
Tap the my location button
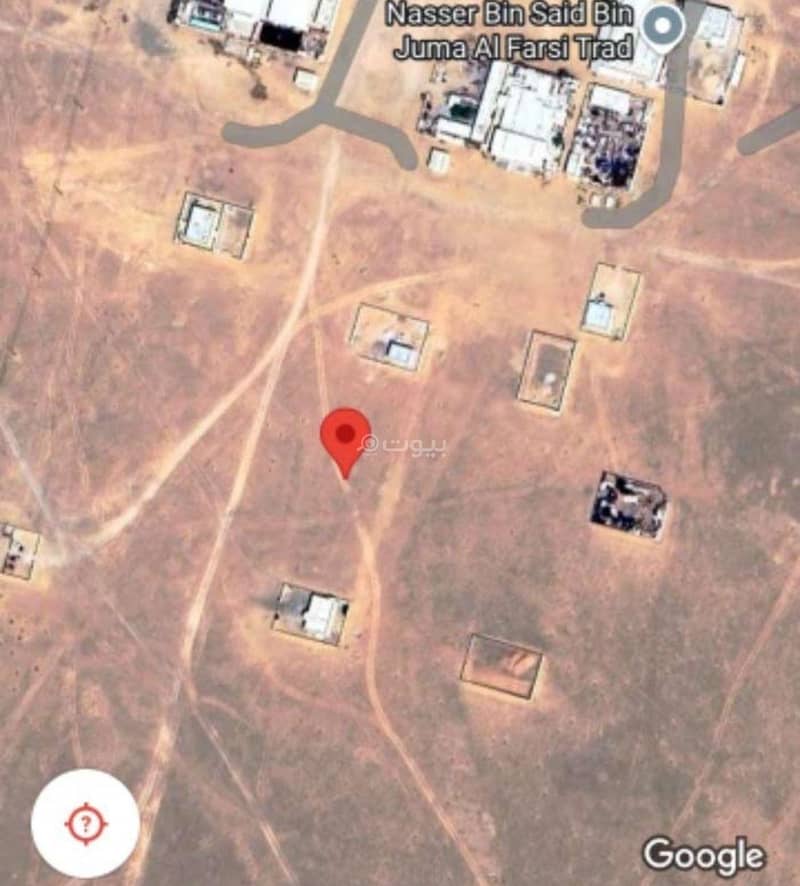pyautogui.click(x=85, y=823)
